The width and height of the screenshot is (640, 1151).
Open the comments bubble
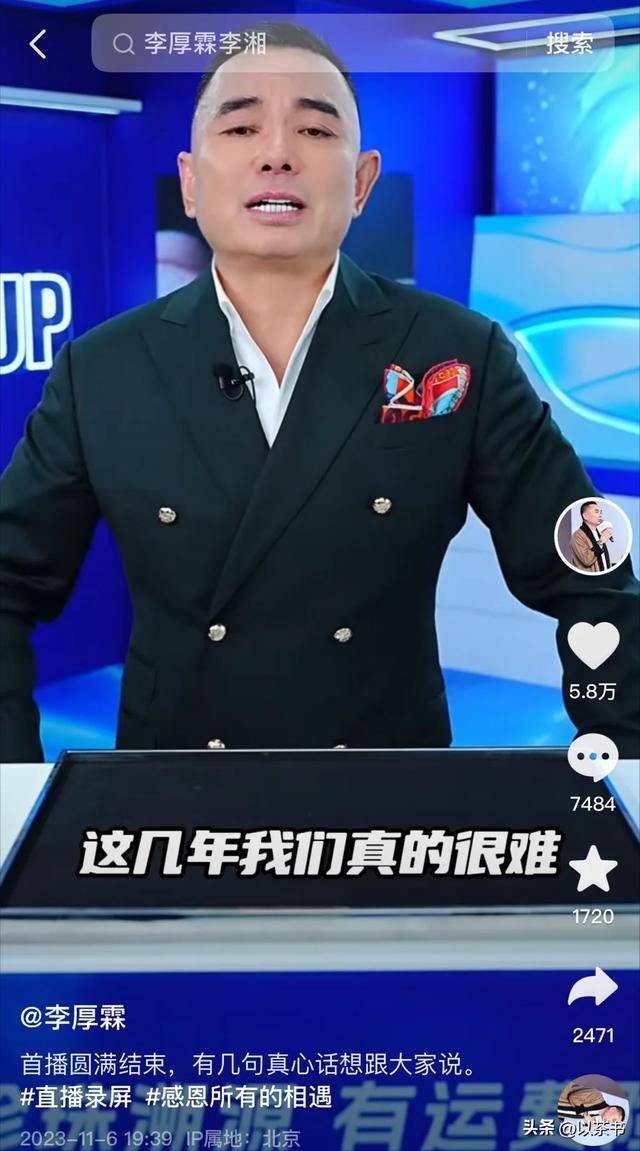point(593,758)
